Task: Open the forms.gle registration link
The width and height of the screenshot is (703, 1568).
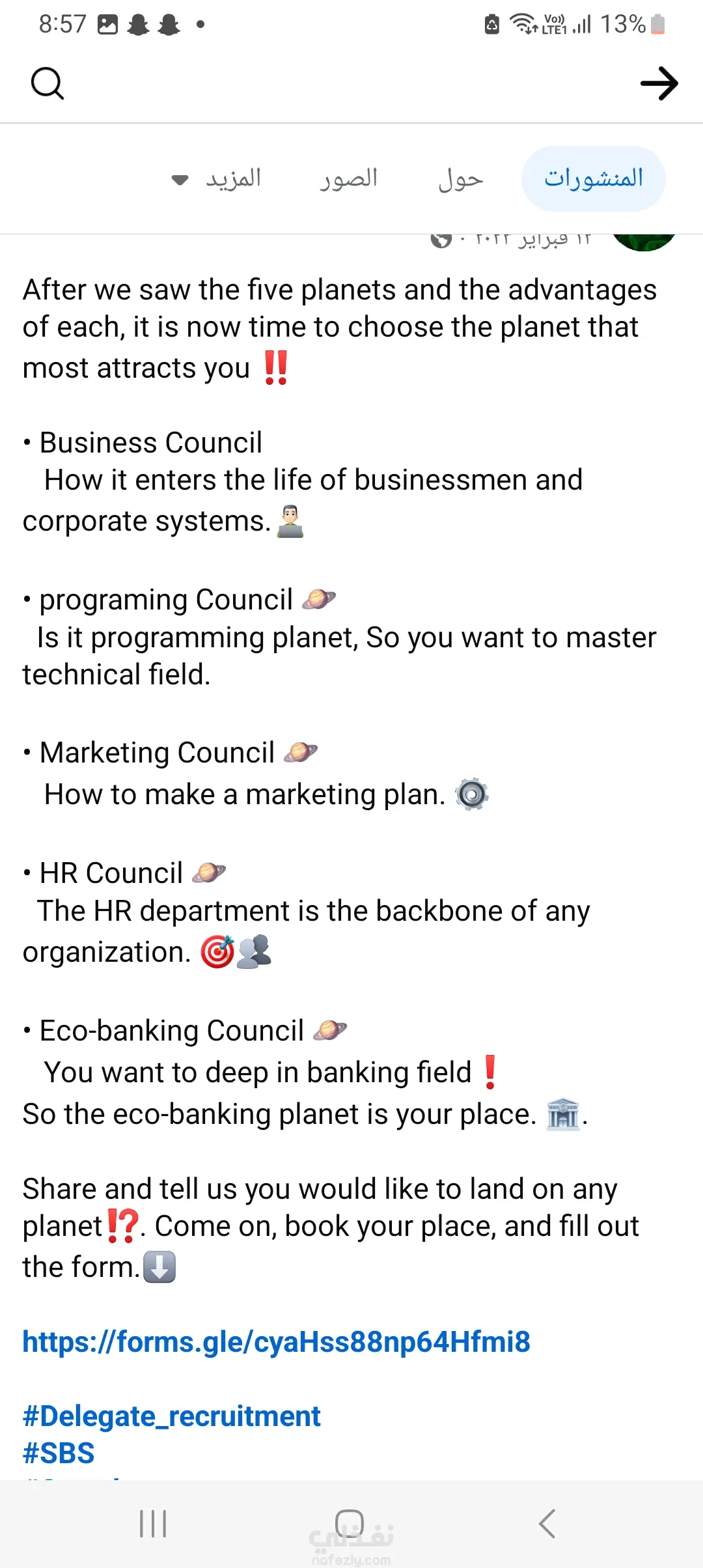Action: [x=276, y=1342]
